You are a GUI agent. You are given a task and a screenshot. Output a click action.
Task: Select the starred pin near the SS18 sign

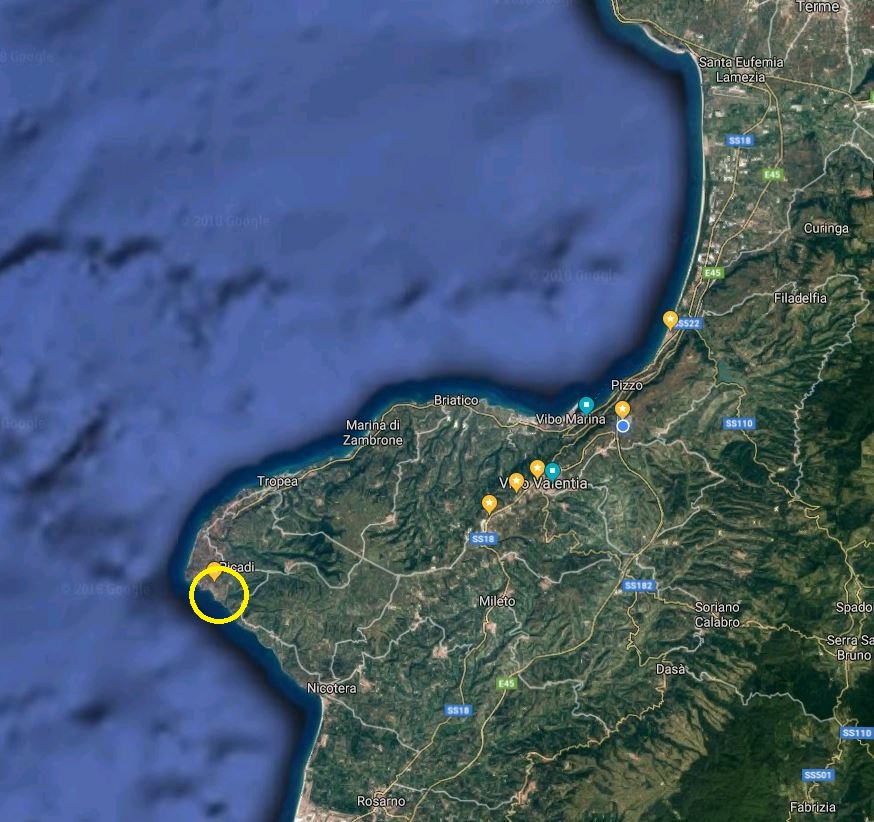click(x=489, y=503)
